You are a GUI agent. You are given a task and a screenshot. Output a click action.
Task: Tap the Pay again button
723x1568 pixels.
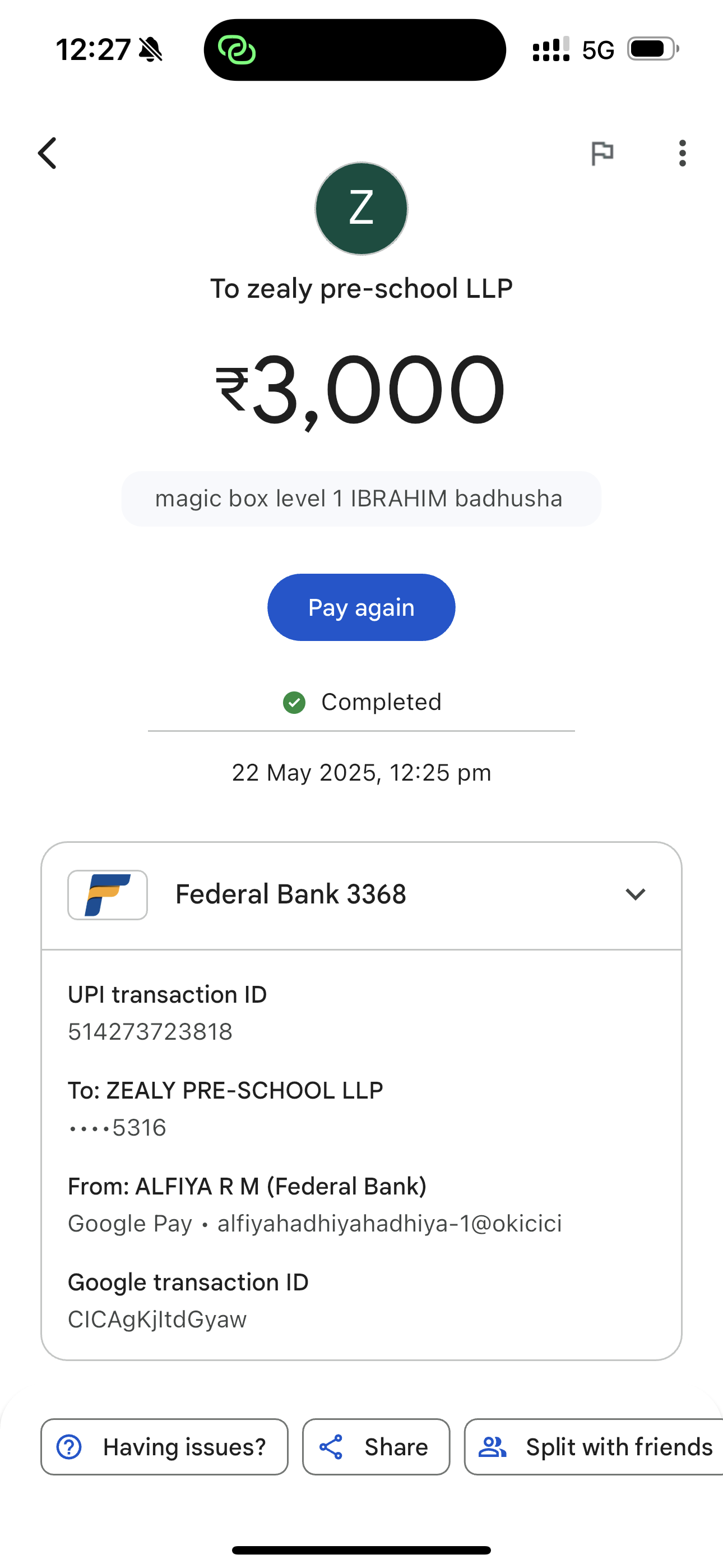pos(361,607)
